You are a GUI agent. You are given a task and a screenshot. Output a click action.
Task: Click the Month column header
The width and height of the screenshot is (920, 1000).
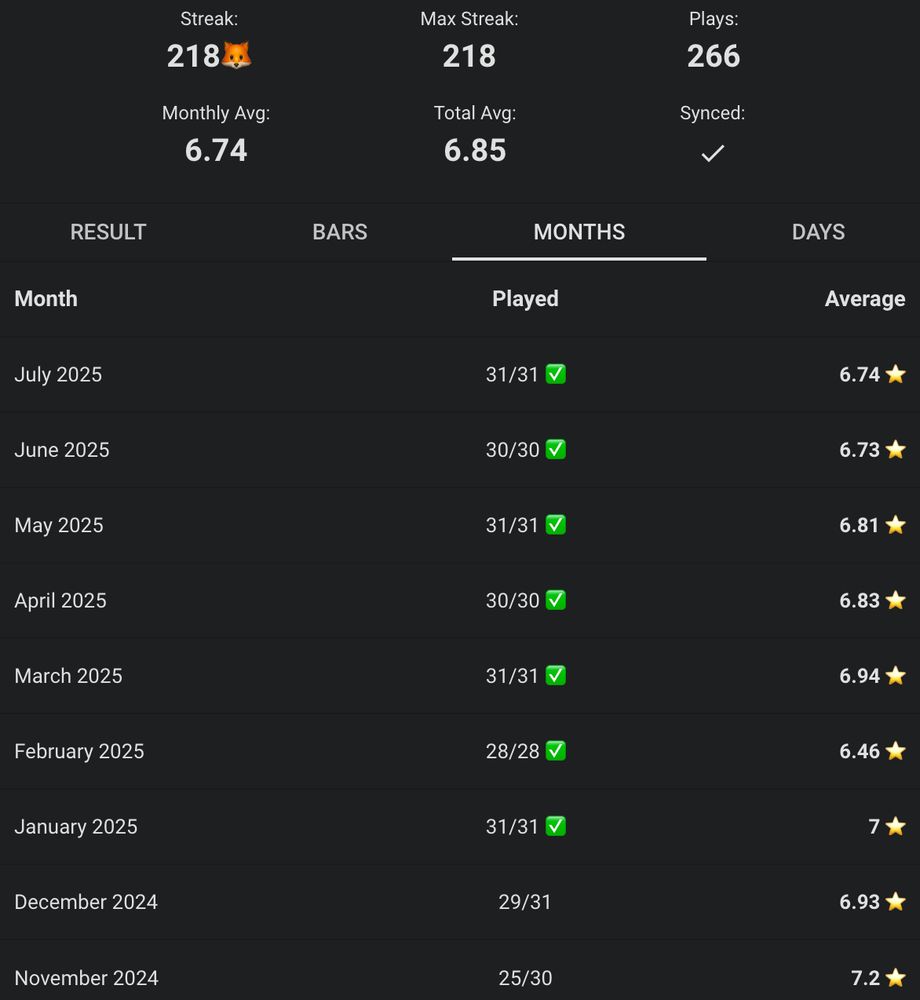[x=45, y=298]
